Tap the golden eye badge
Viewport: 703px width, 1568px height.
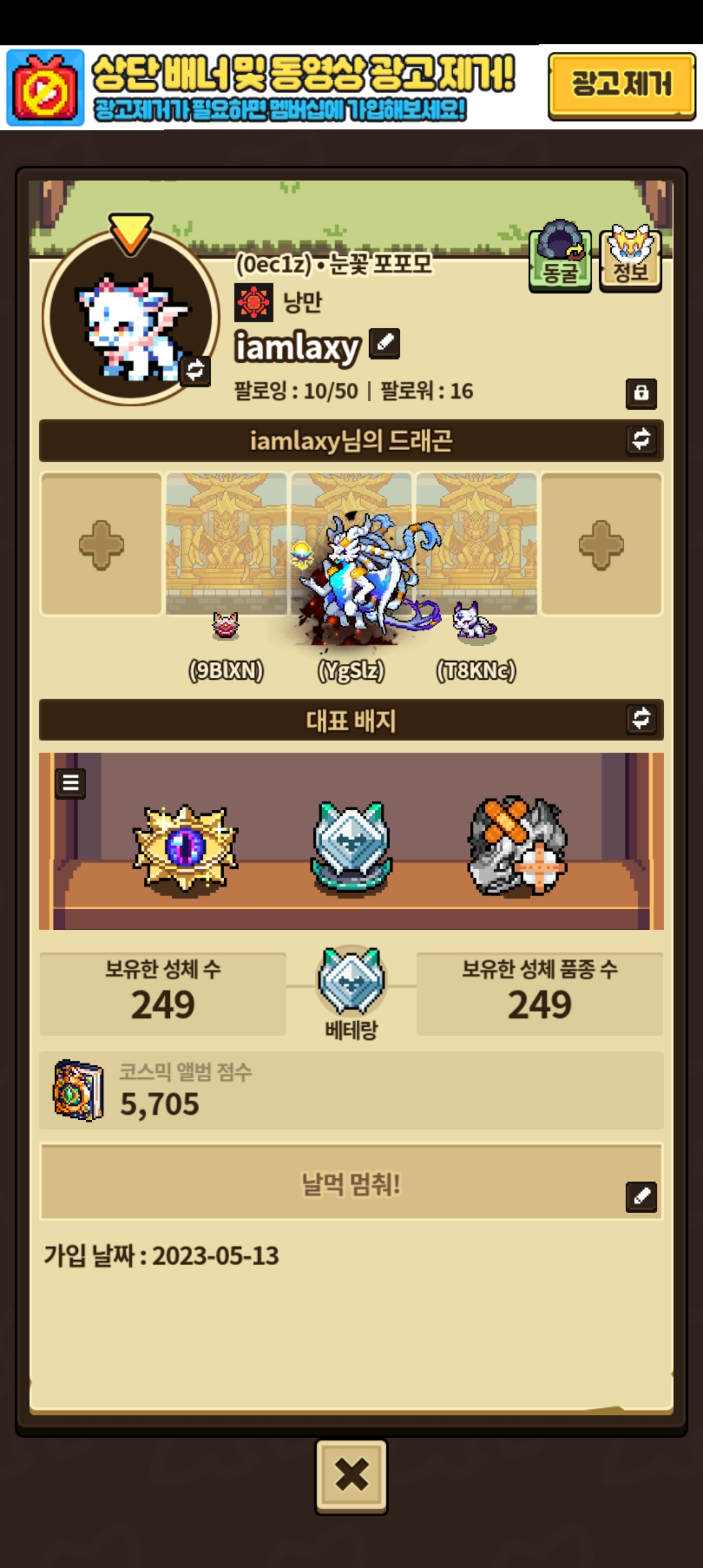click(186, 848)
